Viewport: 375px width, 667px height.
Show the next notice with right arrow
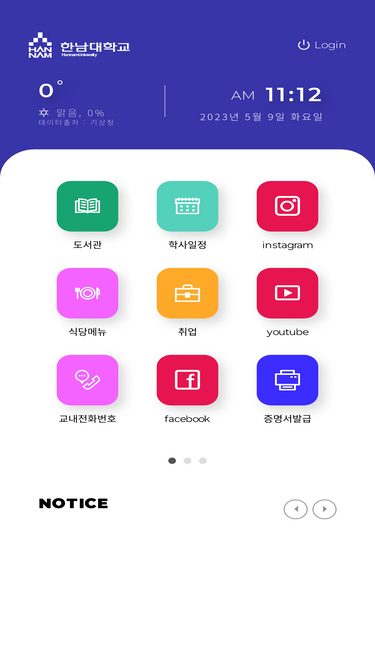[x=324, y=509]
